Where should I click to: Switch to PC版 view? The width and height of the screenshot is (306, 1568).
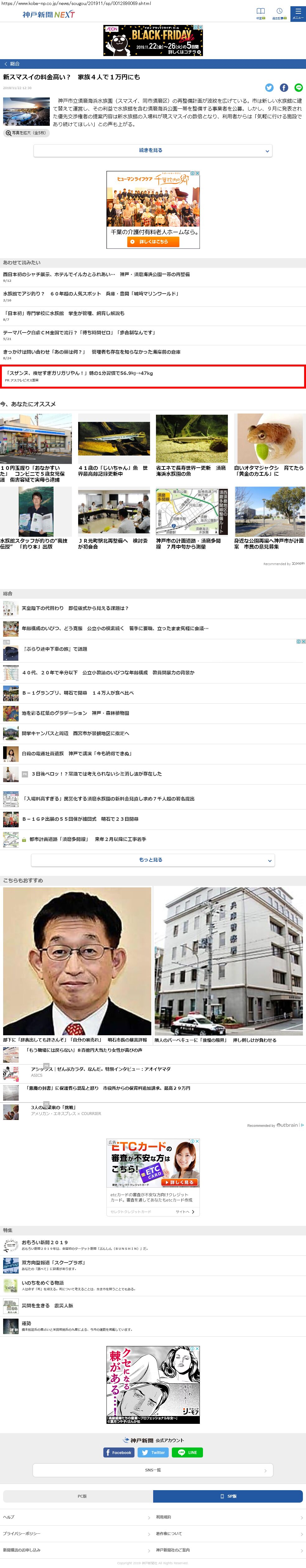pos(78,1496)
